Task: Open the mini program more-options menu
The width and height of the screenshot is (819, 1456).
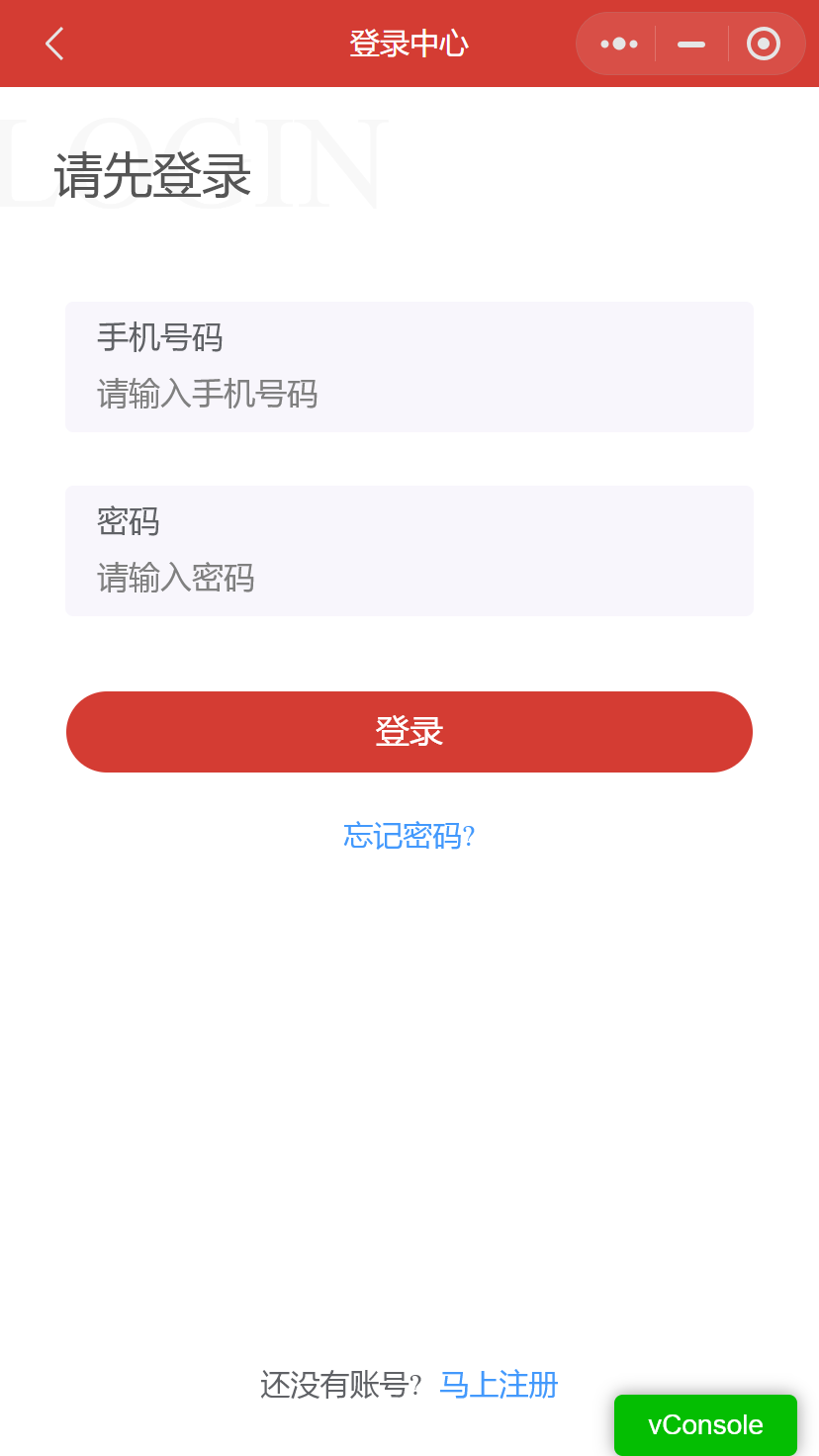Action: click(619, 44)
